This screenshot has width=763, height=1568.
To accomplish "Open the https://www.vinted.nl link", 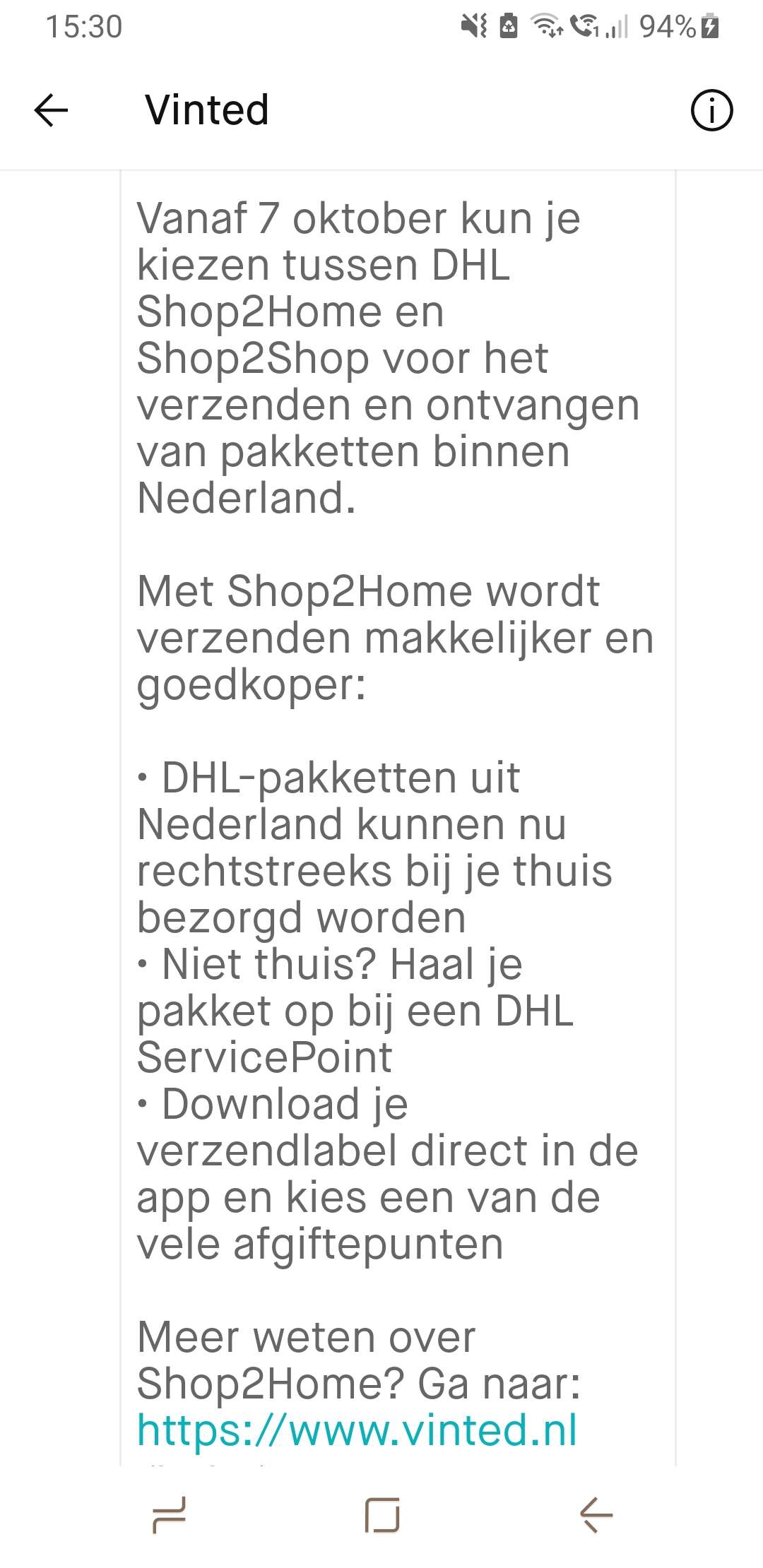I will click(x=357, y=1430).
